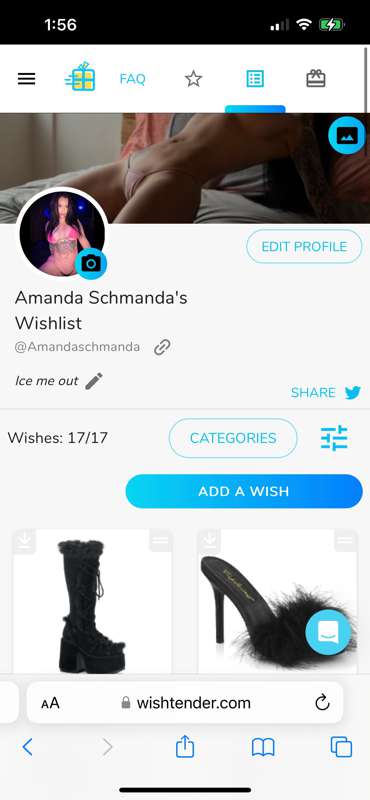
Task: Tap Edit Profile button
Action: pyautogui.click(x=304, y=246)
